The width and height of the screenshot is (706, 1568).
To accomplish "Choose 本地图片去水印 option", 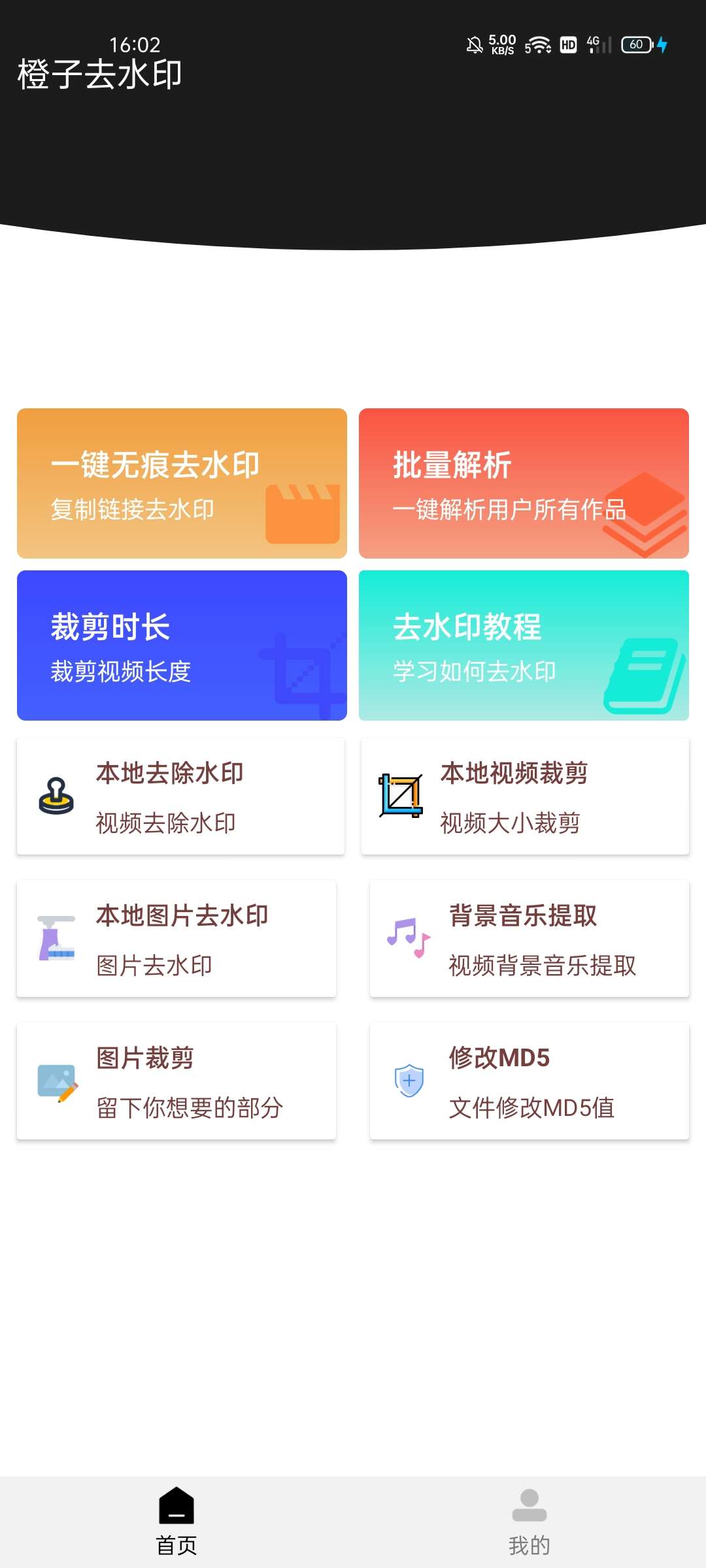I will [x=176, y=939].
